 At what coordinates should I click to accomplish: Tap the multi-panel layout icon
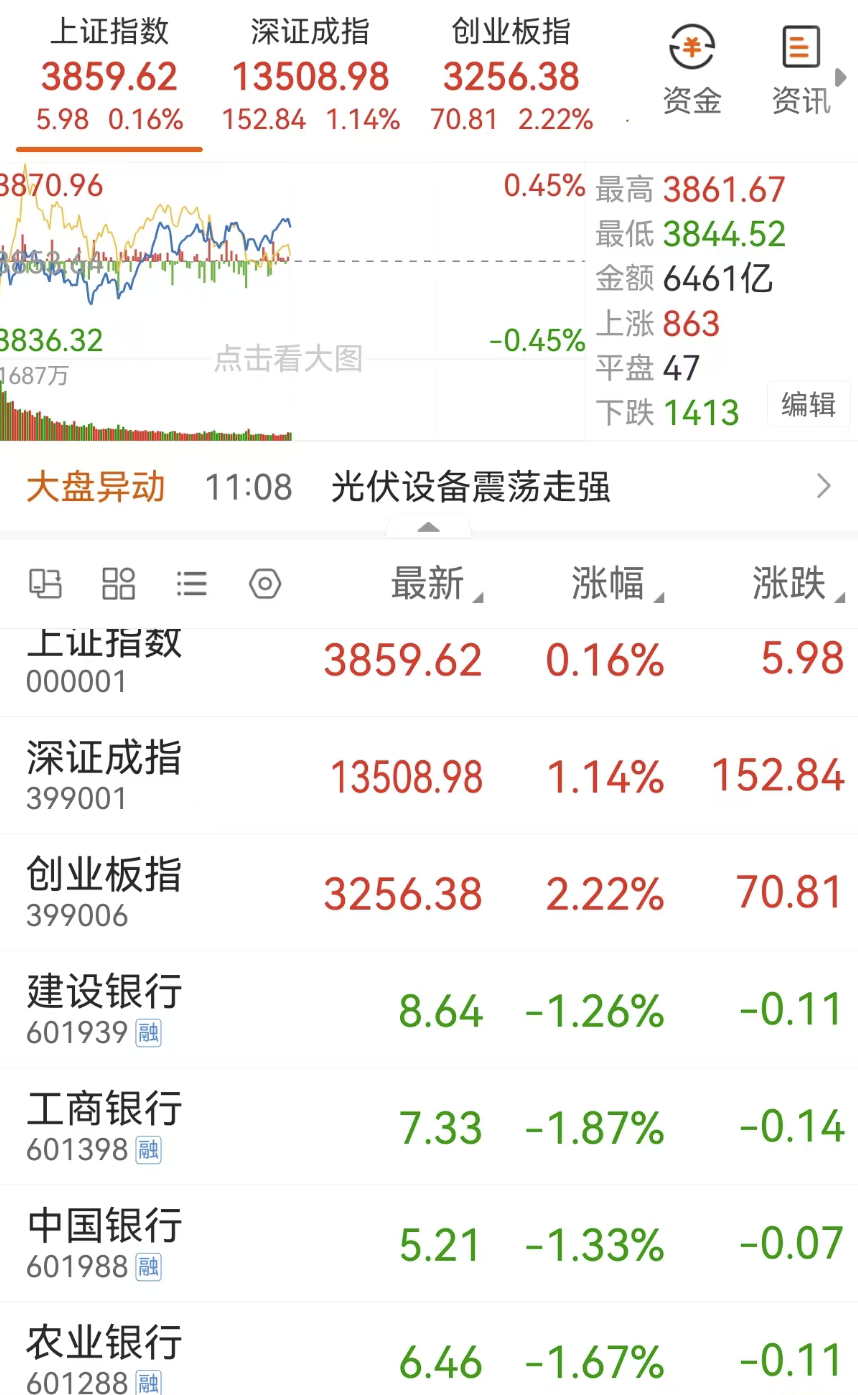(46, 583)
